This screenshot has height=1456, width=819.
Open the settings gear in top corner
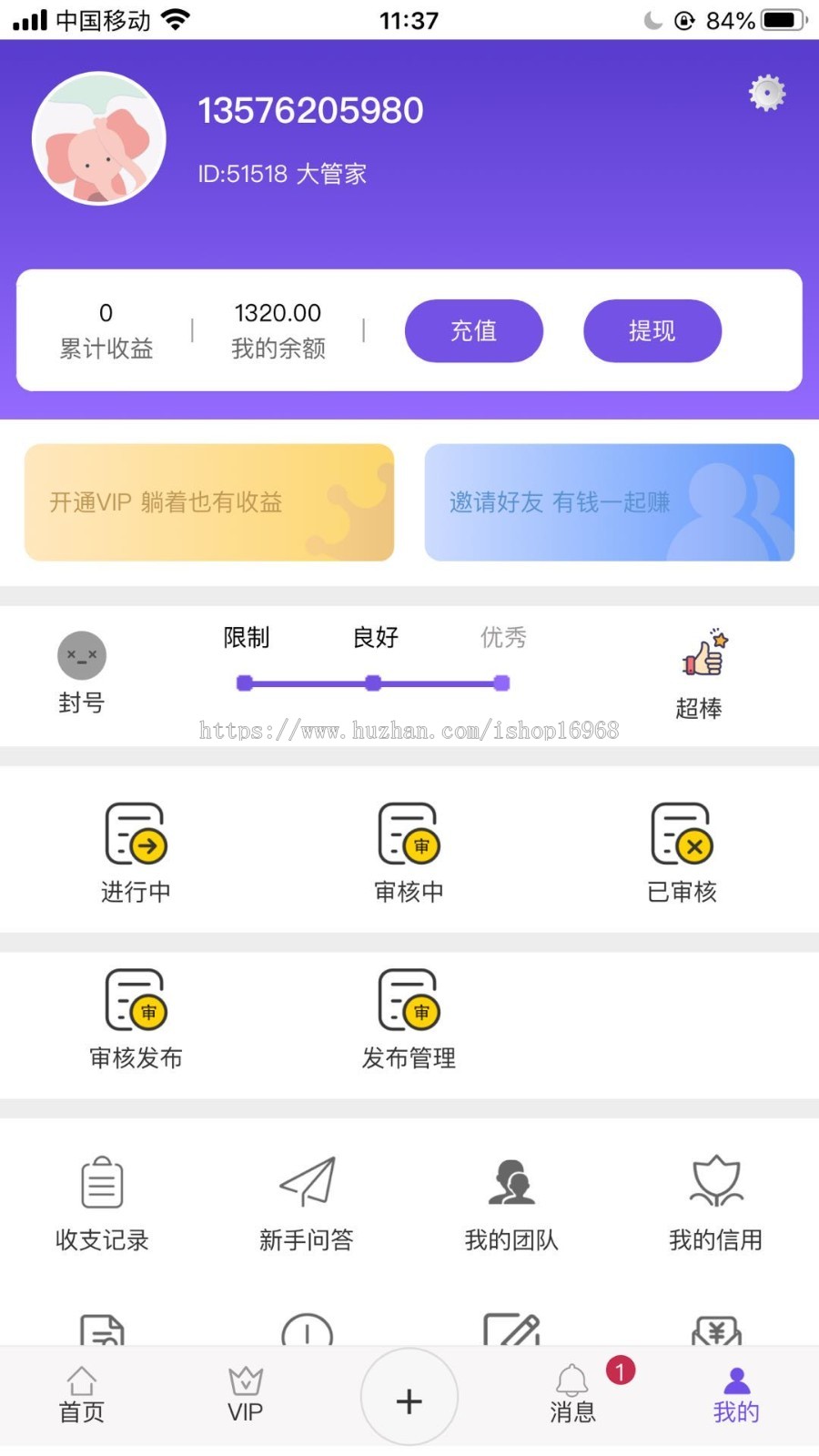pyautogui.click(x=767, y=93)
